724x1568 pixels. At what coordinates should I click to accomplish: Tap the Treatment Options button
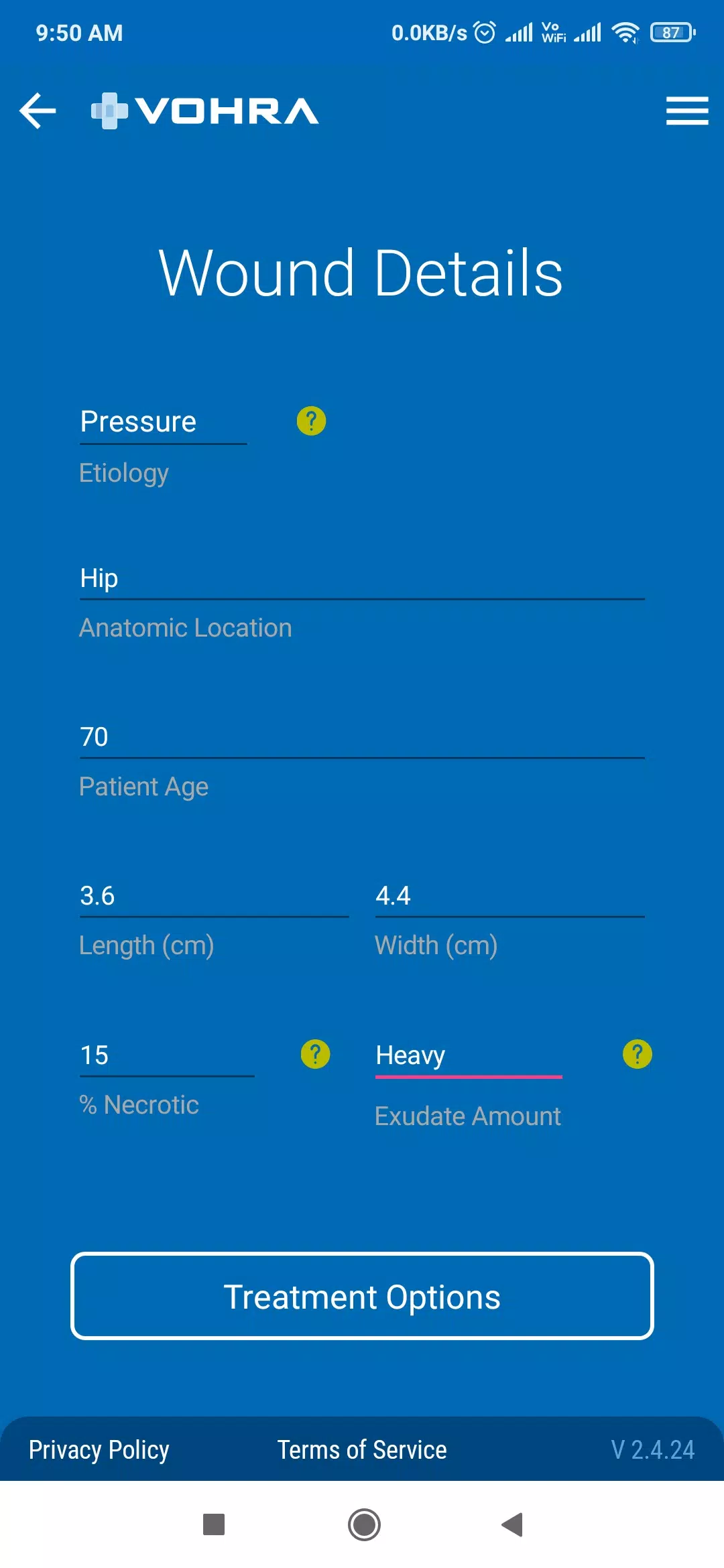tap(362, 1296)
